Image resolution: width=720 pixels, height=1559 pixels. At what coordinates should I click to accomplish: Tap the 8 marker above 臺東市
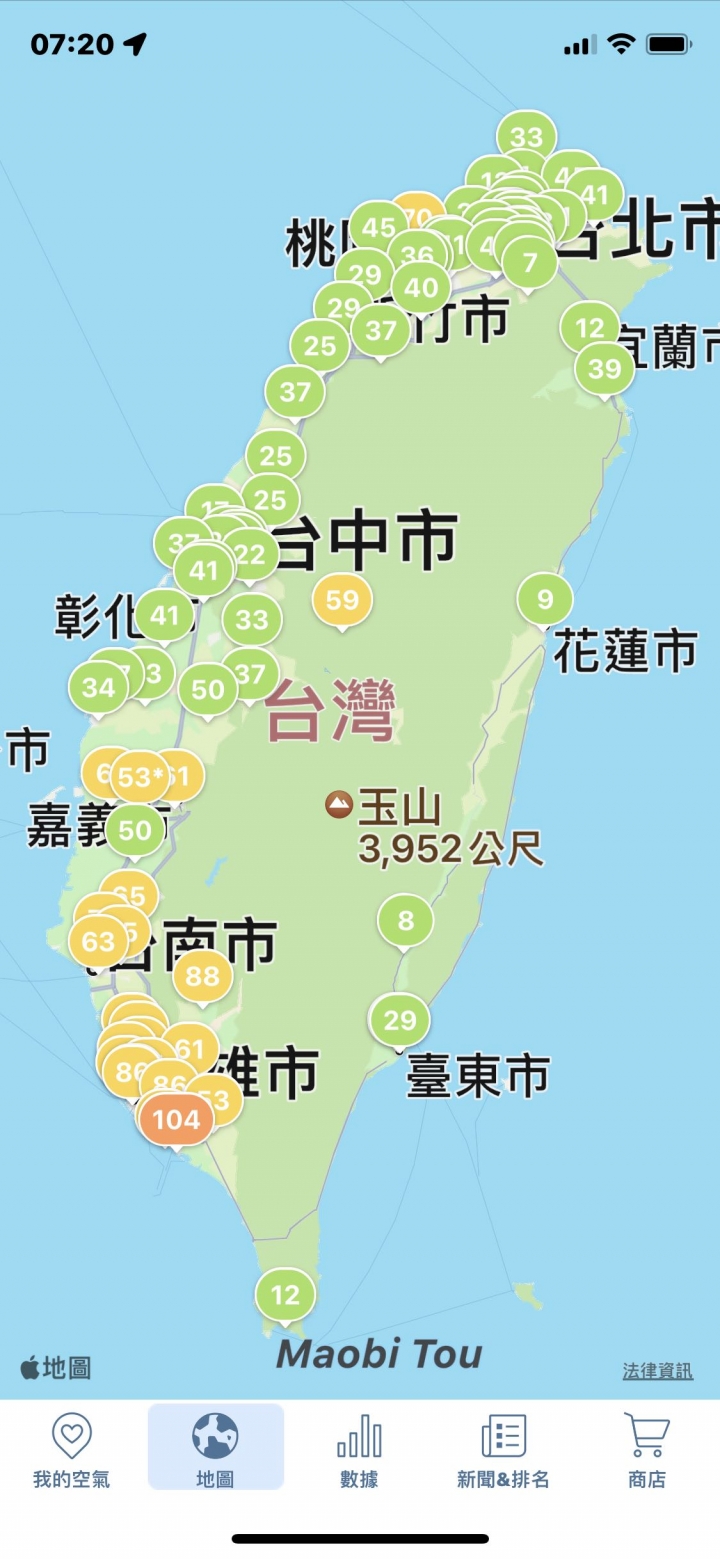coord(405,920)
